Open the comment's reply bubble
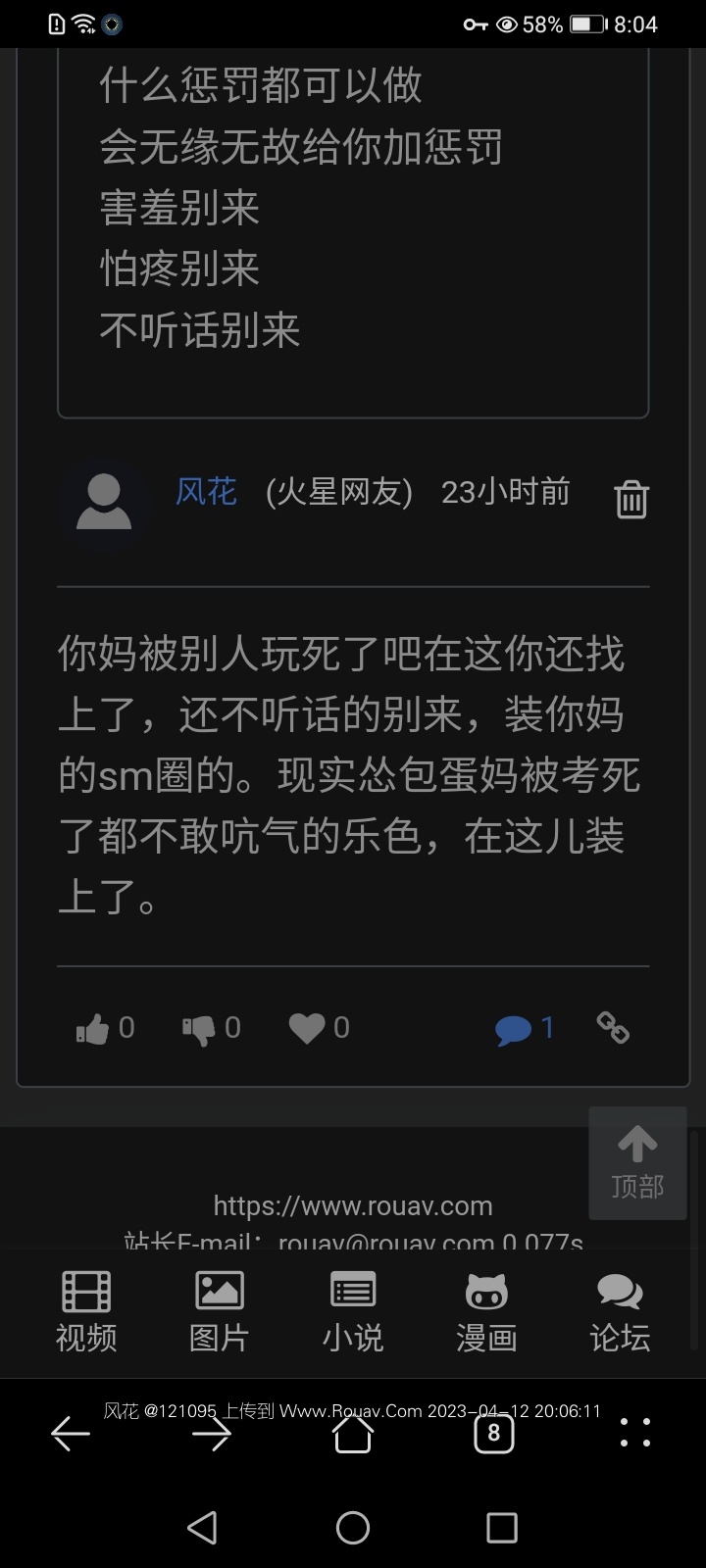The width and height of the screenshot is (706, 1568). tap(514, 1029)
